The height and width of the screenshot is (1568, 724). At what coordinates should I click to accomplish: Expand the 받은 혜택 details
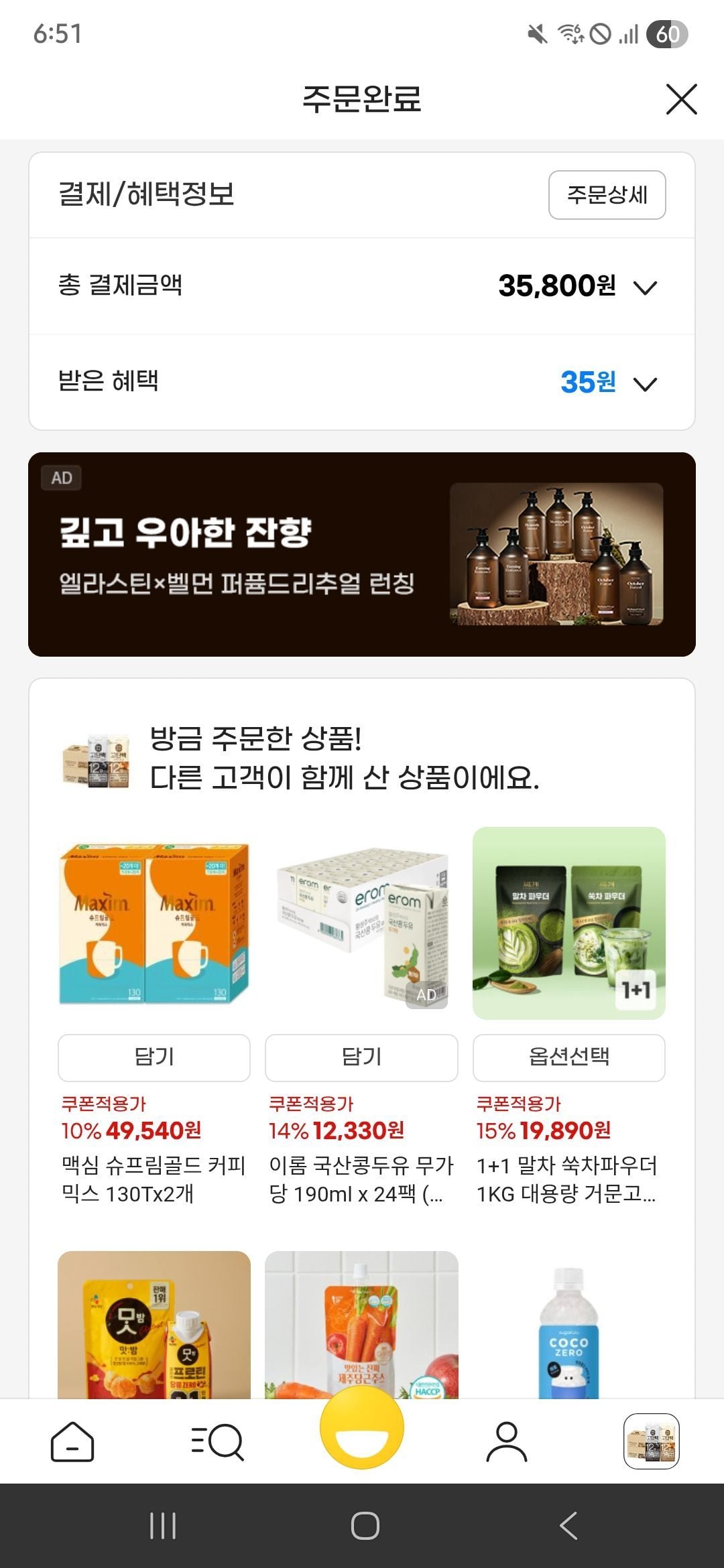coord(645,384)
